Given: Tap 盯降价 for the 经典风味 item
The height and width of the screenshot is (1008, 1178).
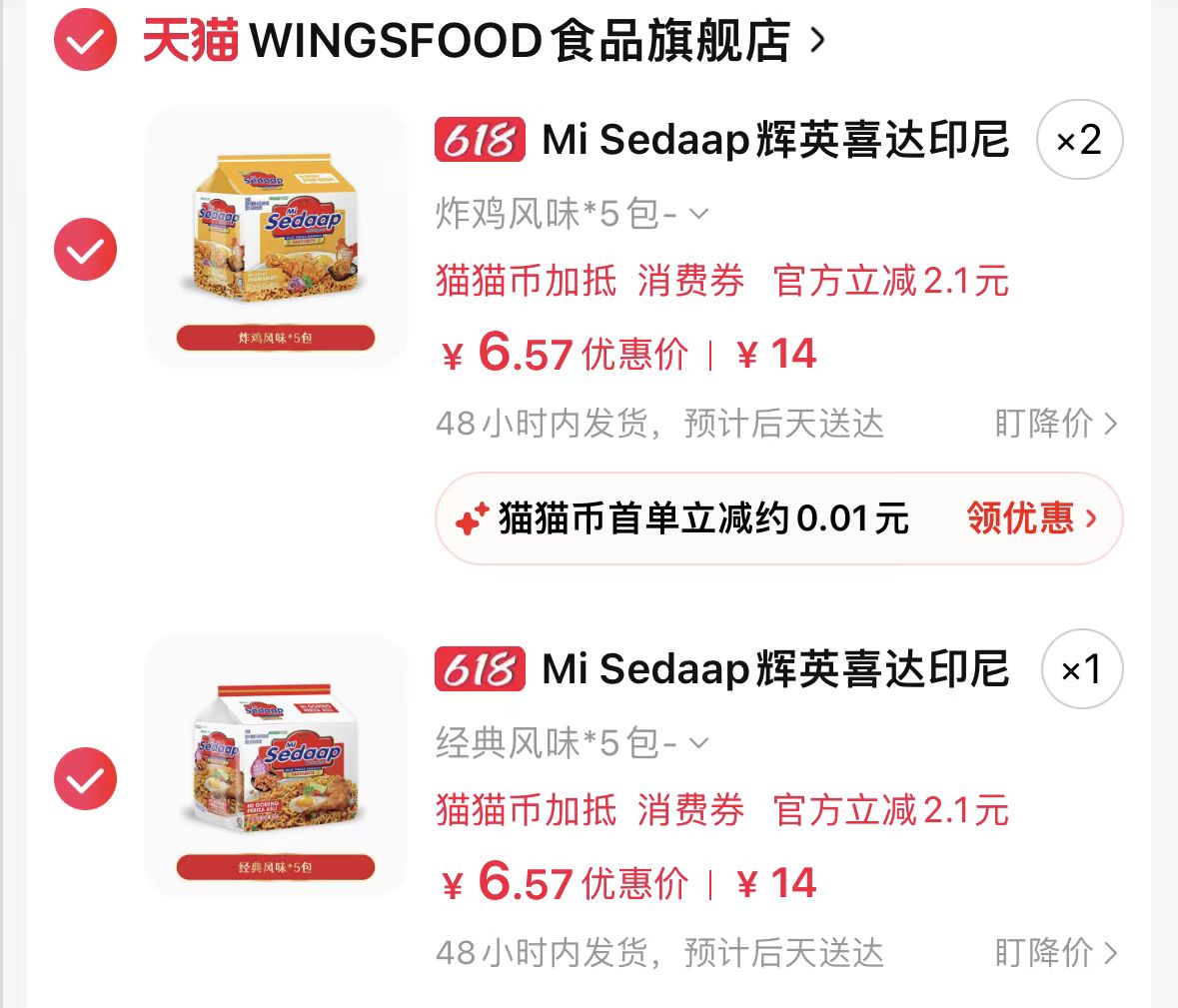Looking at the screenshot, I should (x=1055, y=953).
